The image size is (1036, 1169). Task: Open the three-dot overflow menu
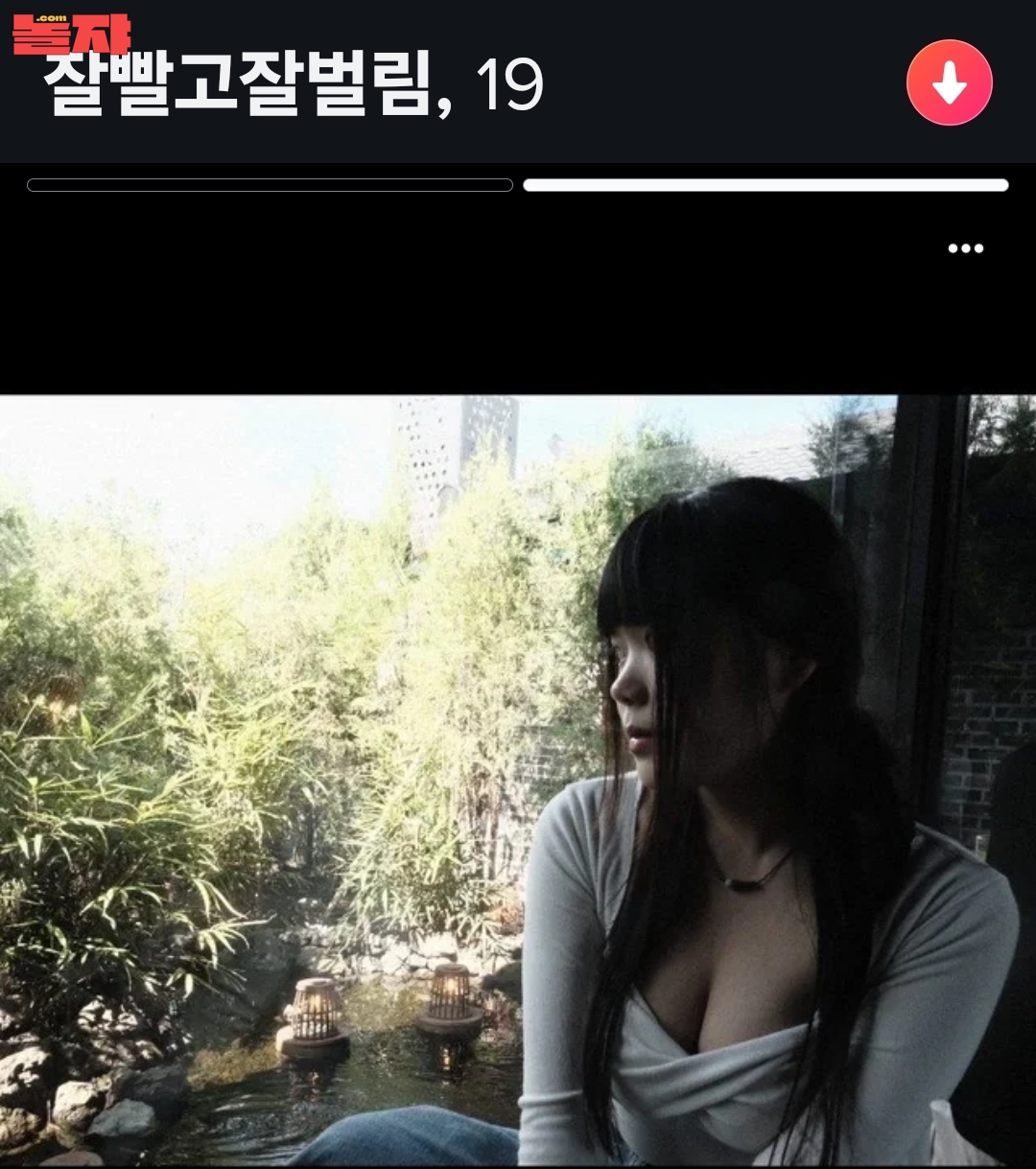tap(965, 248)
